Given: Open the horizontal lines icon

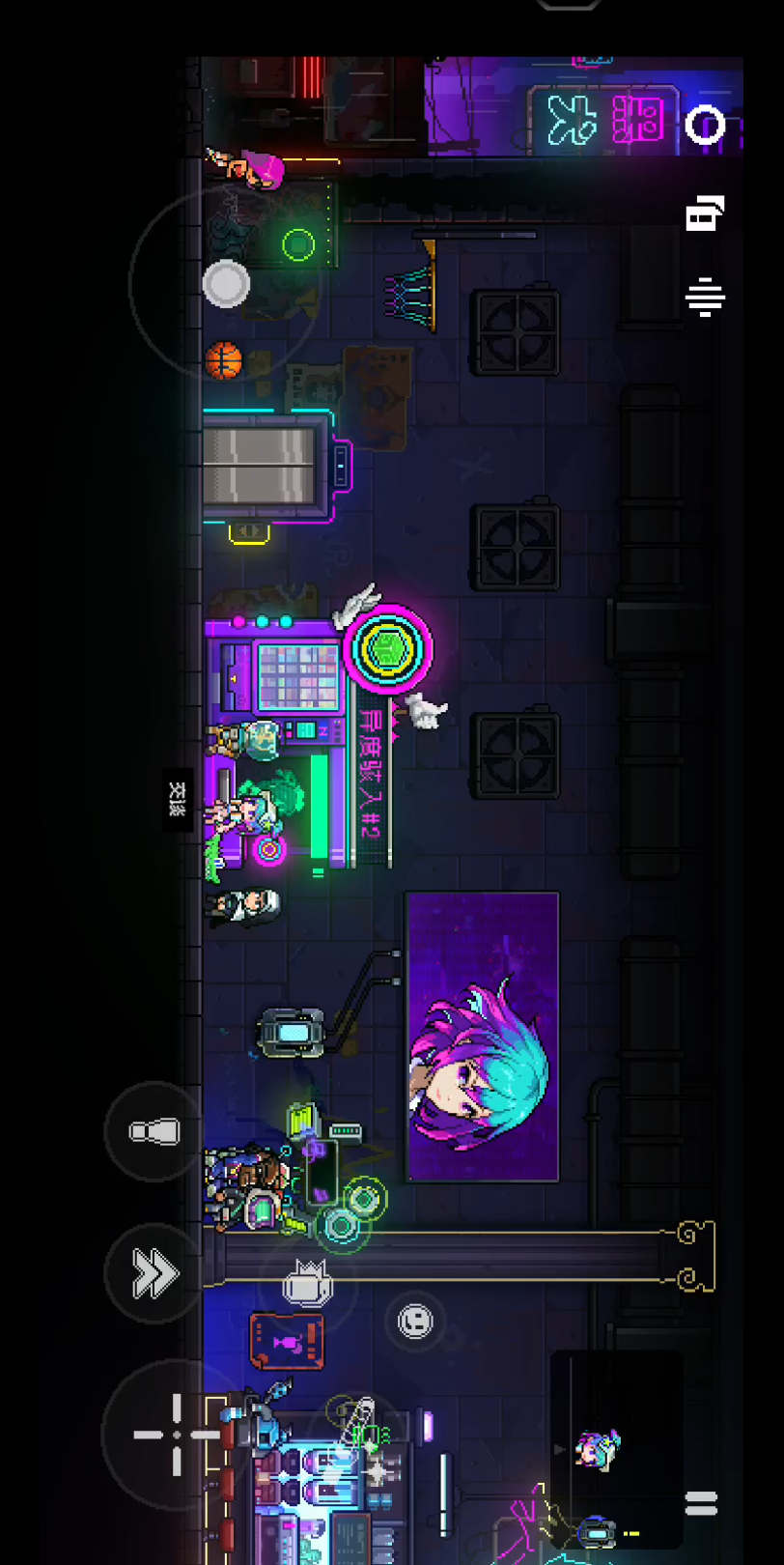Looking at the screenshot, I should point(705,296).
